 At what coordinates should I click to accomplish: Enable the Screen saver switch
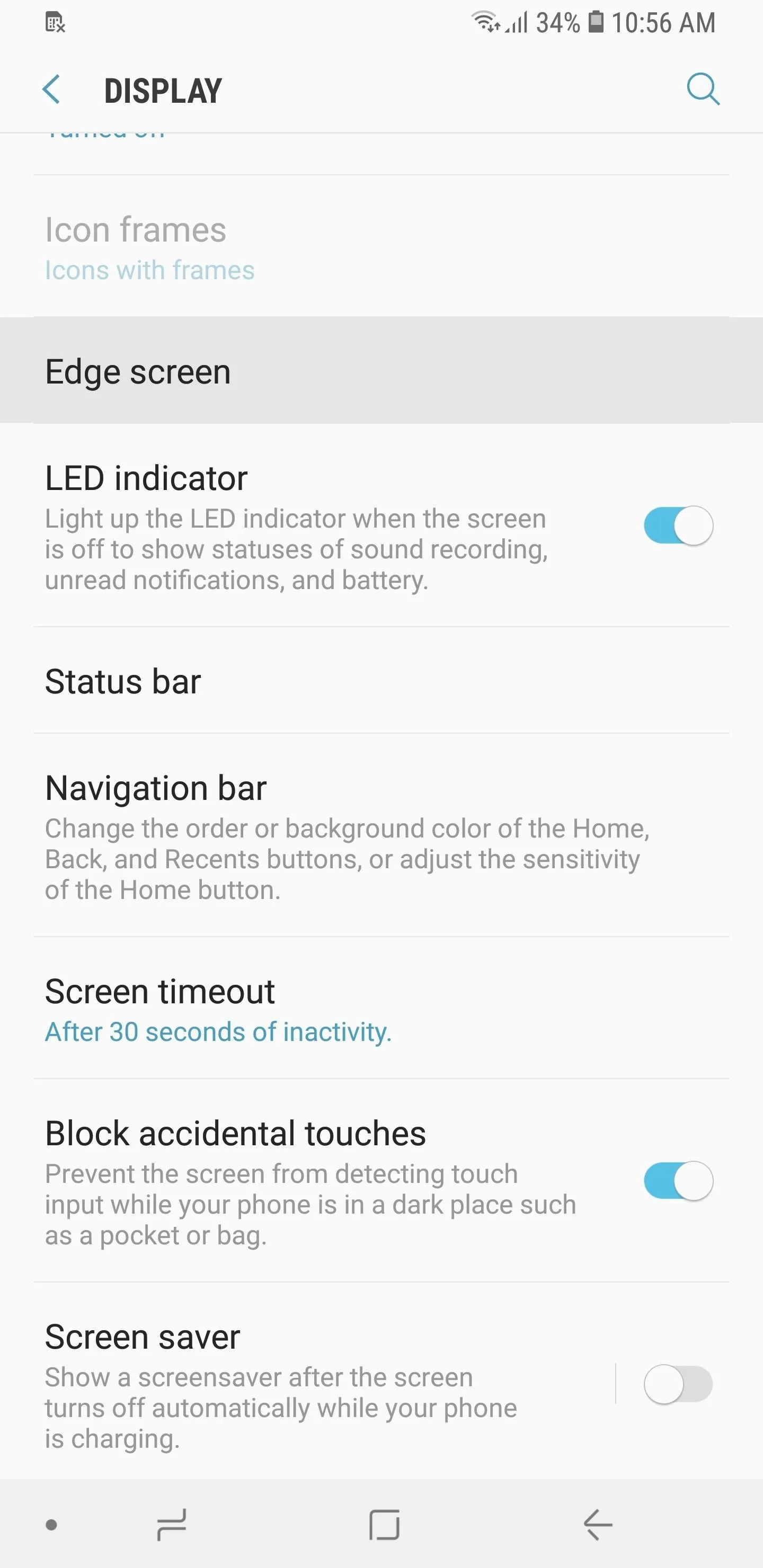678,1384
